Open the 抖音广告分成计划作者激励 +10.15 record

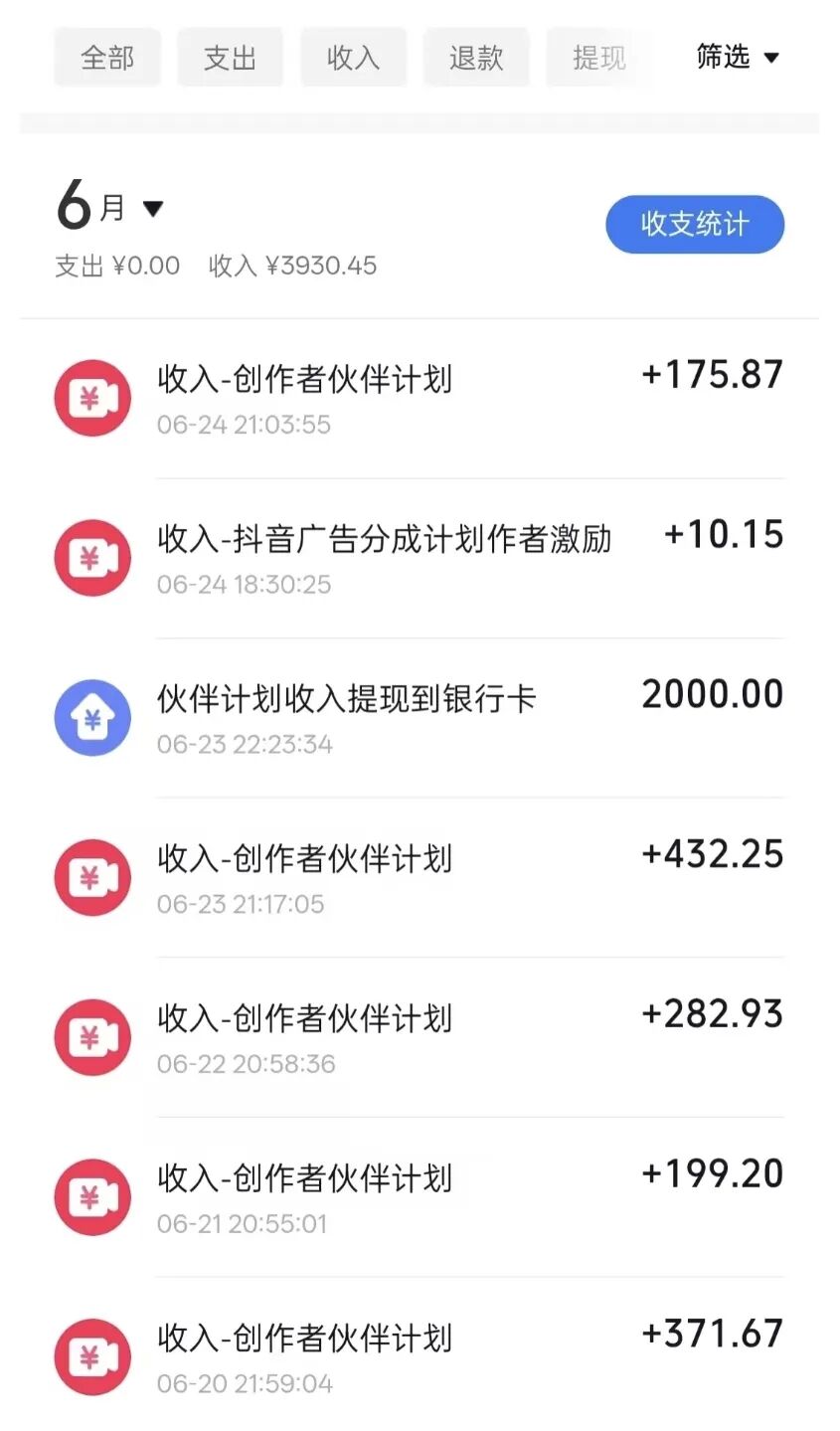[418, 558]
